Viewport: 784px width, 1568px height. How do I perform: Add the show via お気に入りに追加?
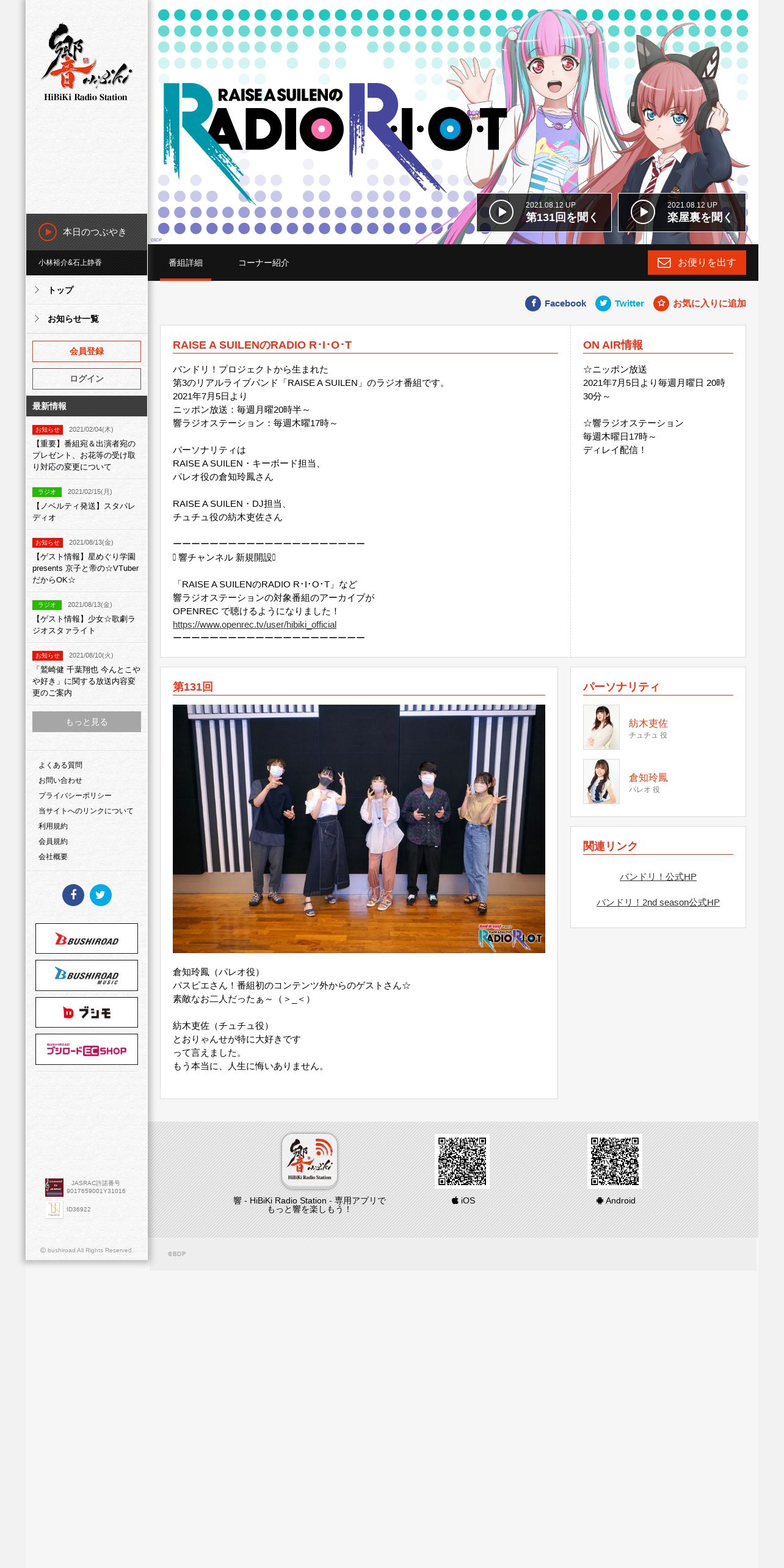[x=700, y=303]
